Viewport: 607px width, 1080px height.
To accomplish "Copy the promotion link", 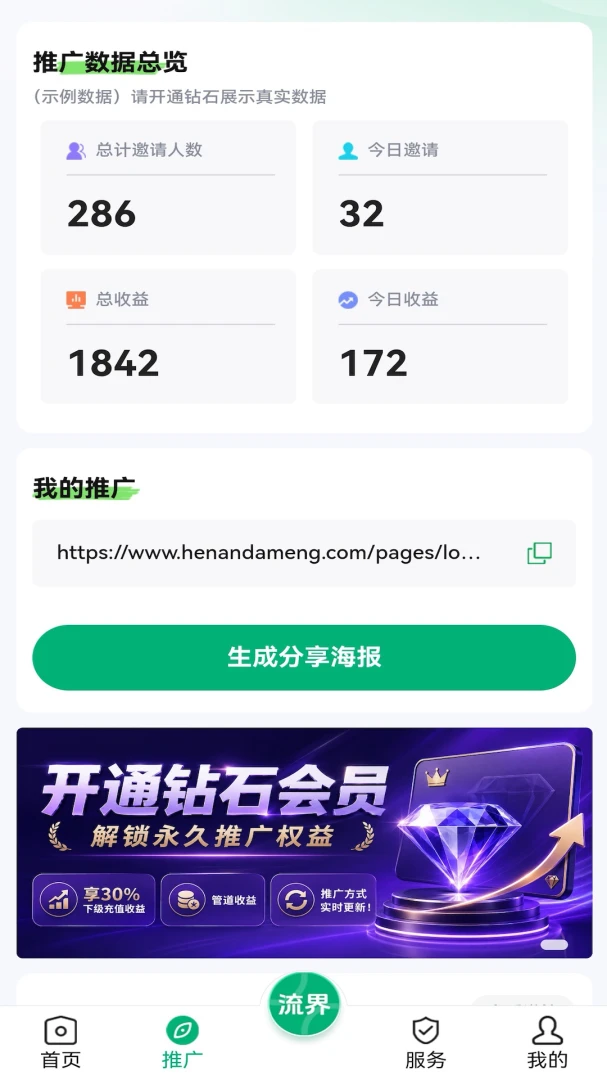I will [539, 553].
